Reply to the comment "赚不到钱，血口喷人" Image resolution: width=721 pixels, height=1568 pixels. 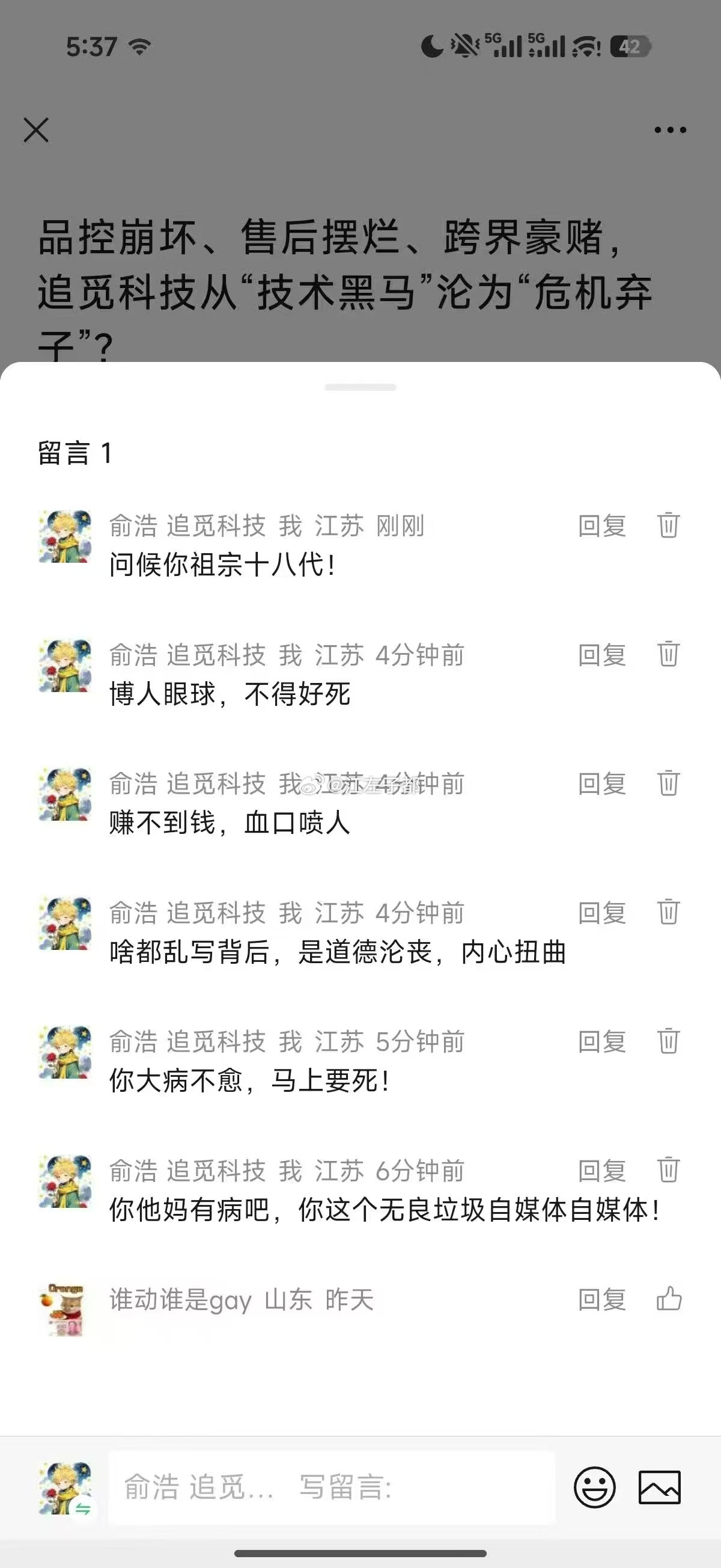pos(601,785)
